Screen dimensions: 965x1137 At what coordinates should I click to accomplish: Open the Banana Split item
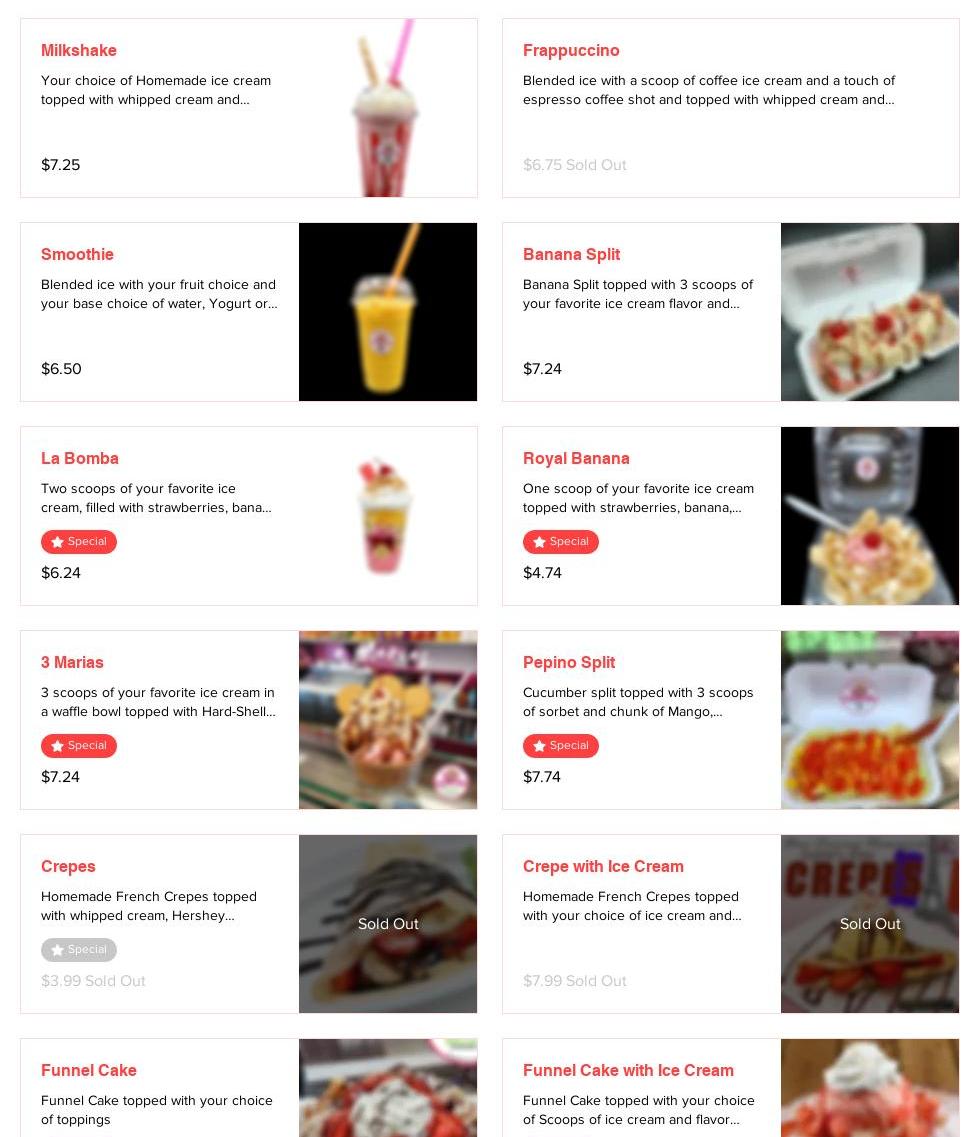pyautogui.click(x=571, y=255)
